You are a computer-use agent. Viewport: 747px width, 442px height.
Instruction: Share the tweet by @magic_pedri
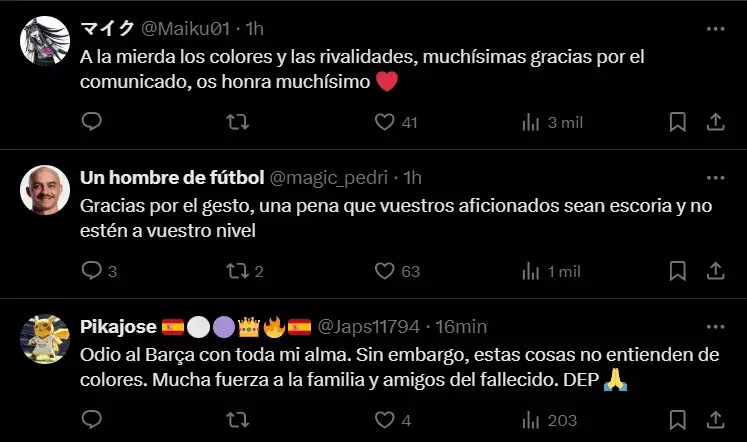715,271
